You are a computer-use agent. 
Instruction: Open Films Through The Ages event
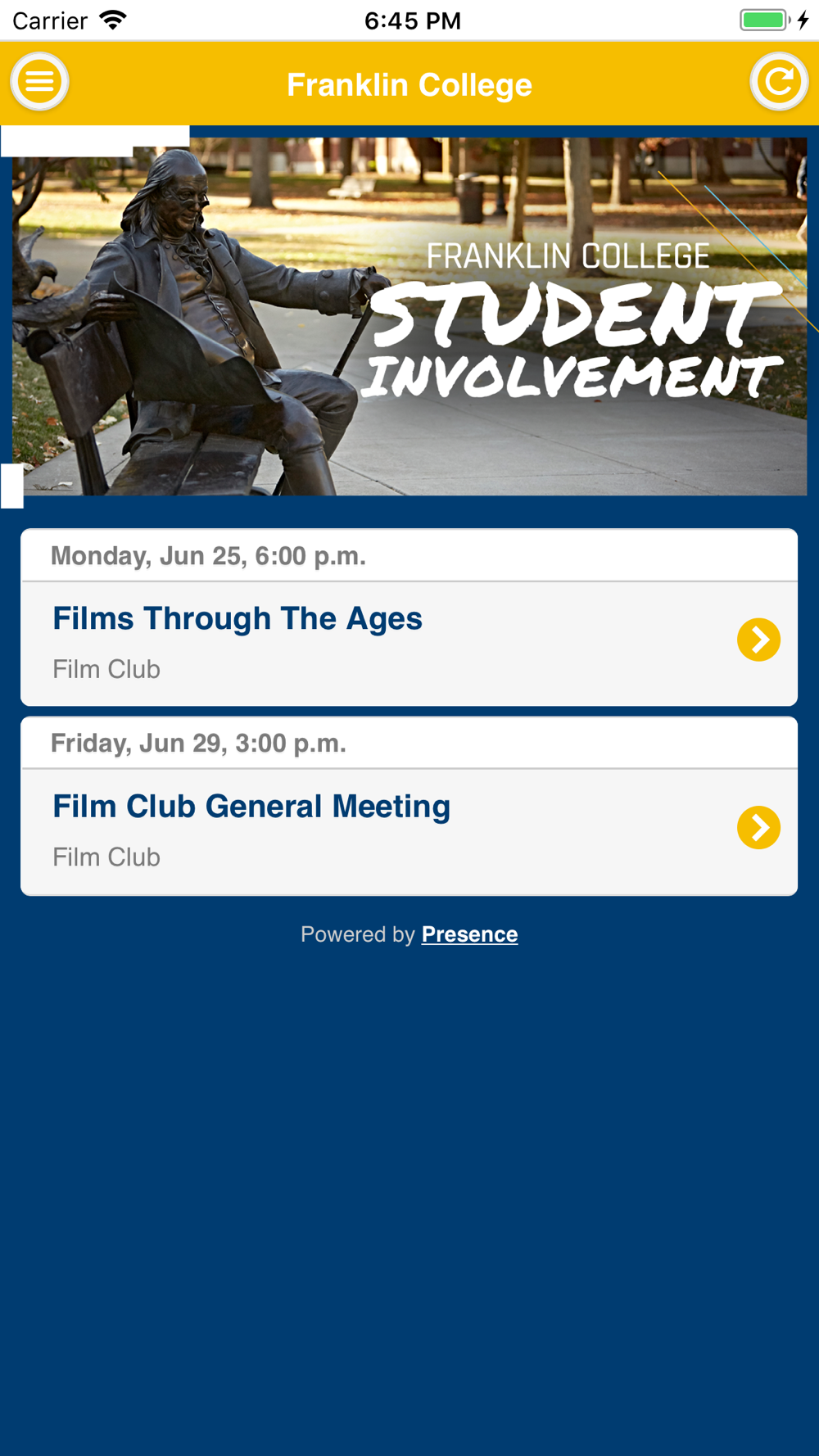409,643
